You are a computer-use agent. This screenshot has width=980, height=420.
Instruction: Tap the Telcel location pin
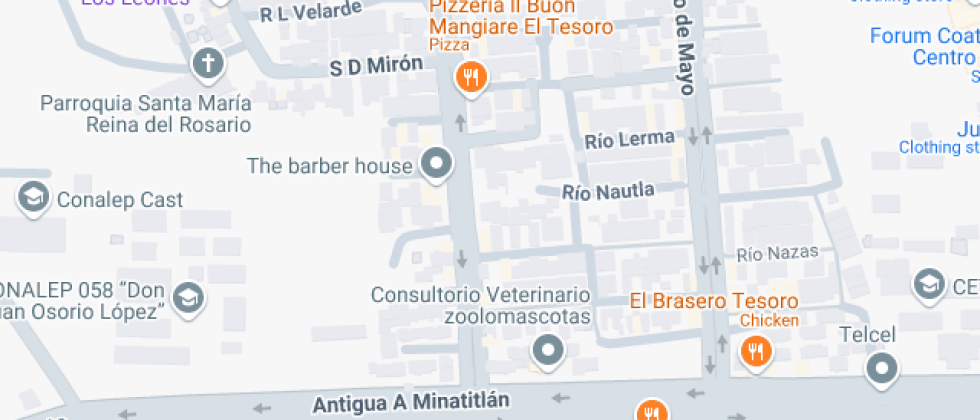pyautogui.click(x=881, y=368)
